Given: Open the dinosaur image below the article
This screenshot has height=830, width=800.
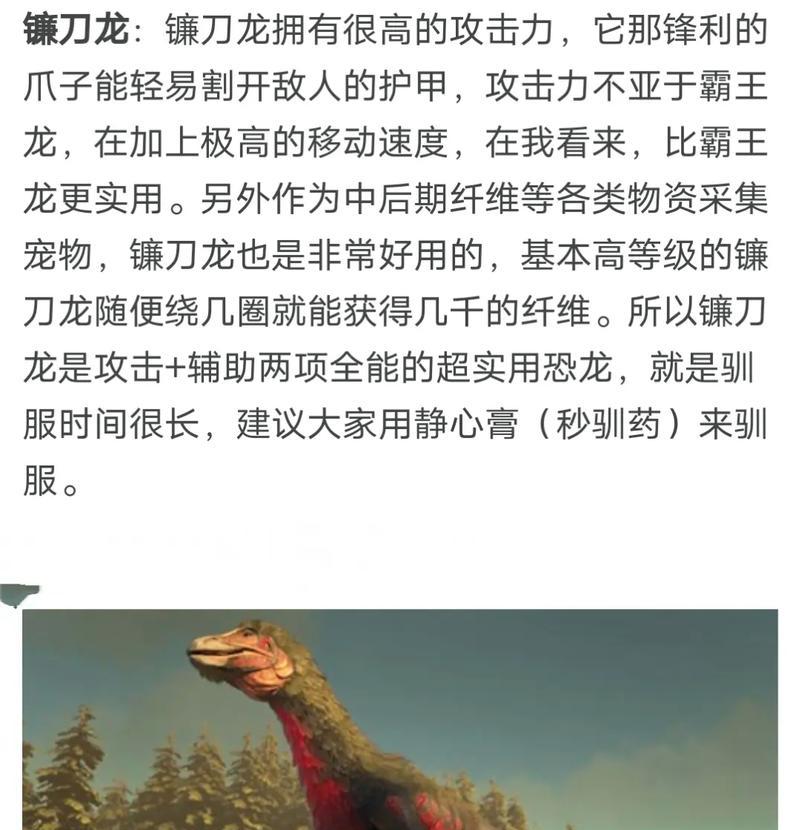Looking at the screenshot, I should pos(400,718).
